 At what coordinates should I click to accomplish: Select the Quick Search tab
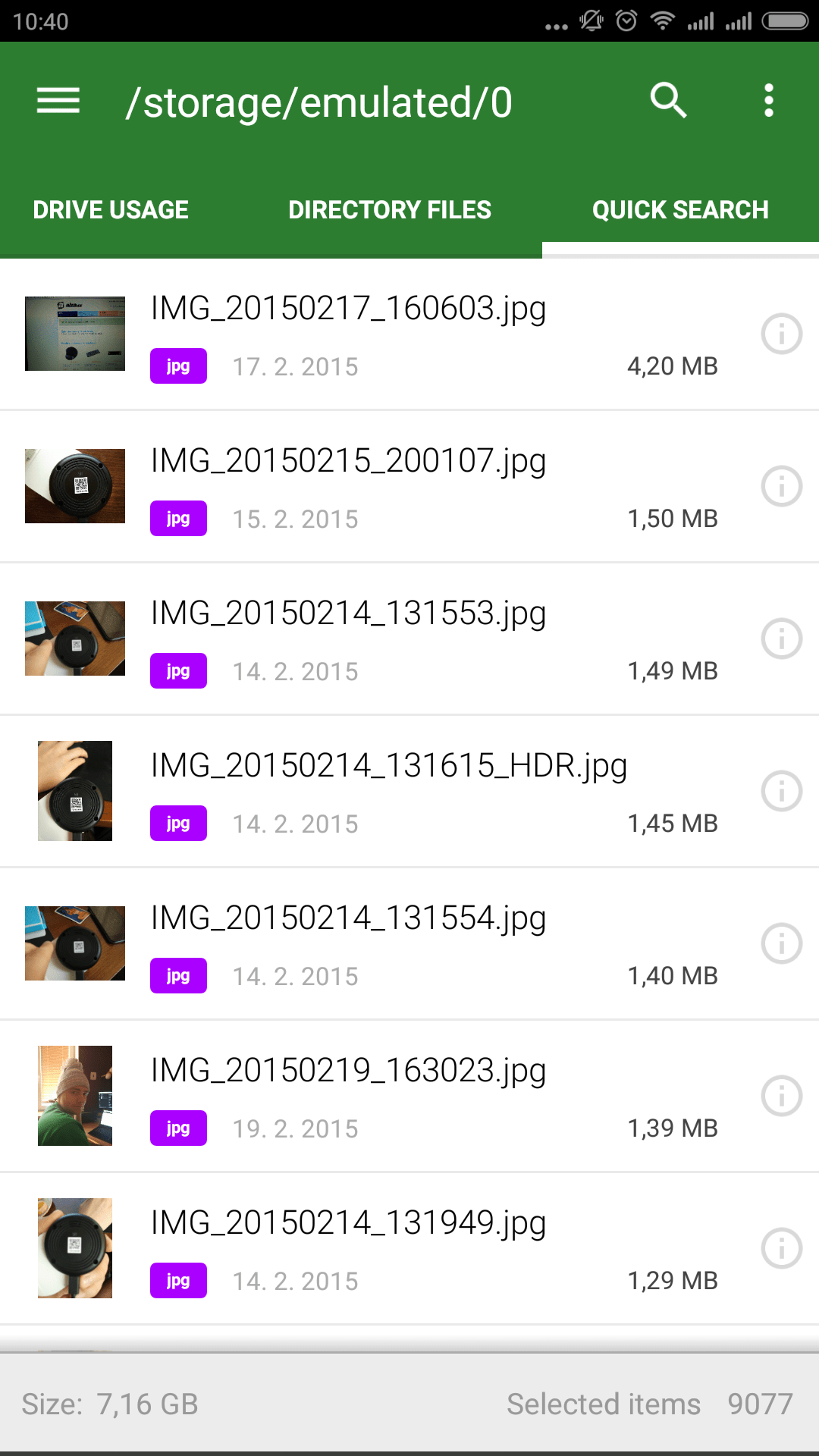[680, 210]
